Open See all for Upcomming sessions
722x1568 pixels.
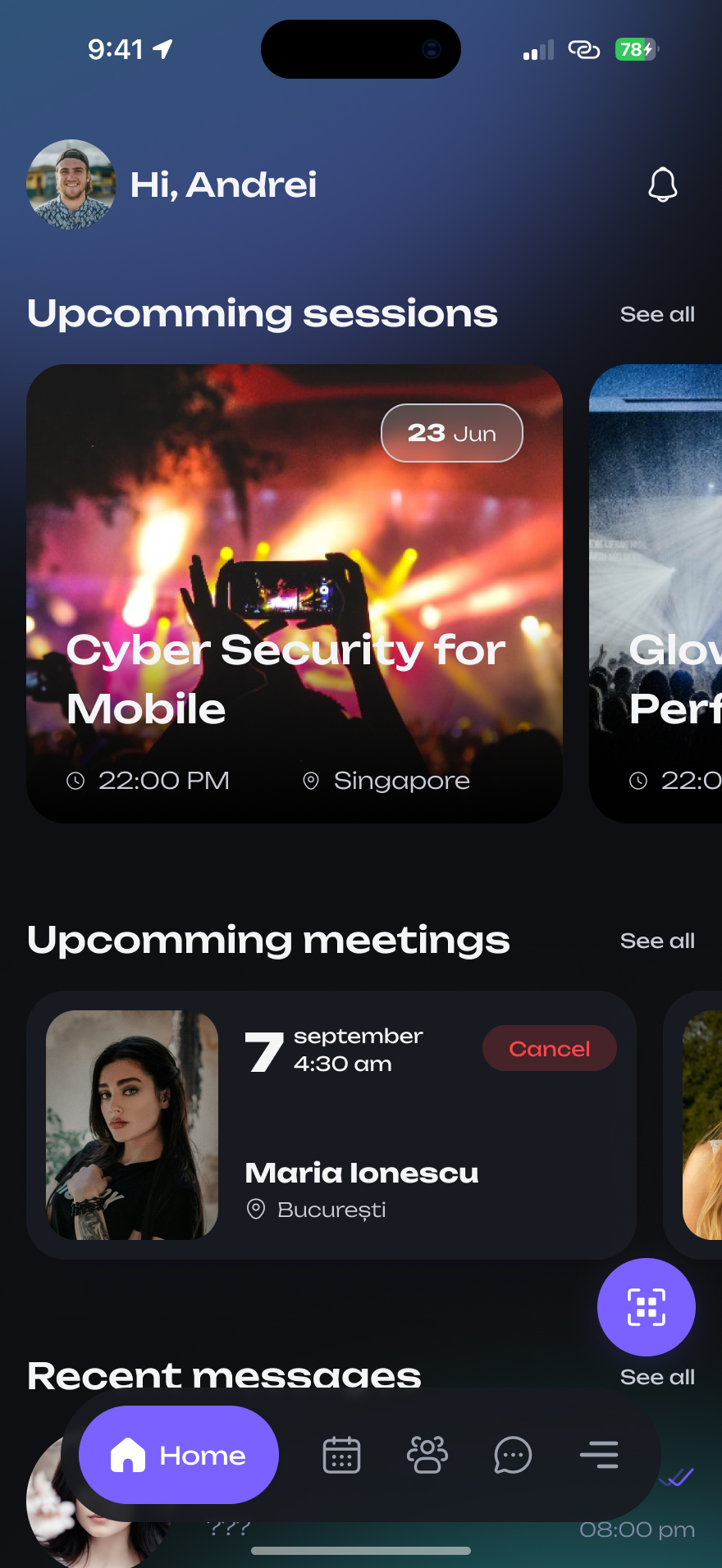point(656,314)
